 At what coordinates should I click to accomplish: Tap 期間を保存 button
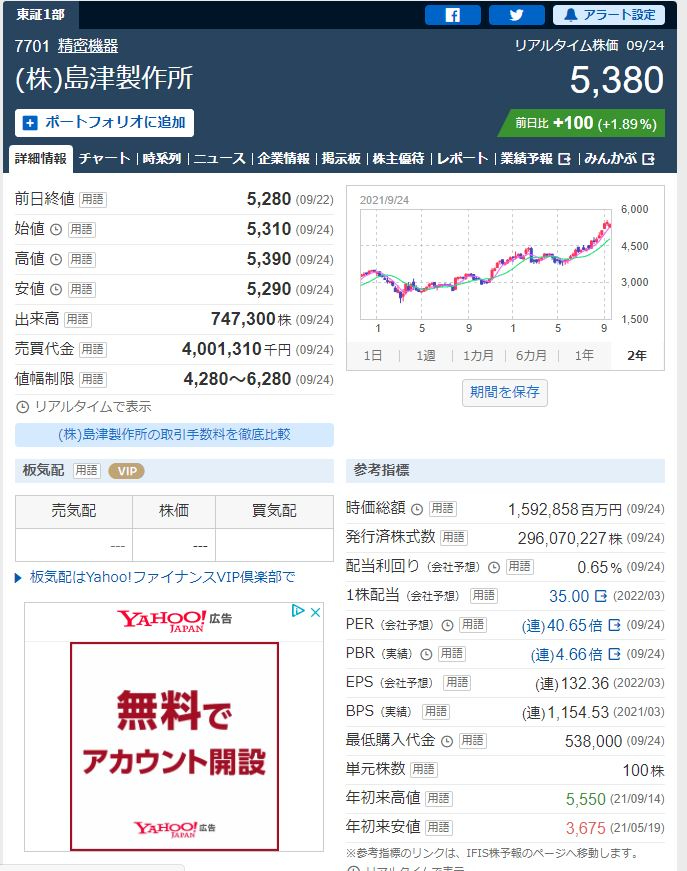click(505, 392)
